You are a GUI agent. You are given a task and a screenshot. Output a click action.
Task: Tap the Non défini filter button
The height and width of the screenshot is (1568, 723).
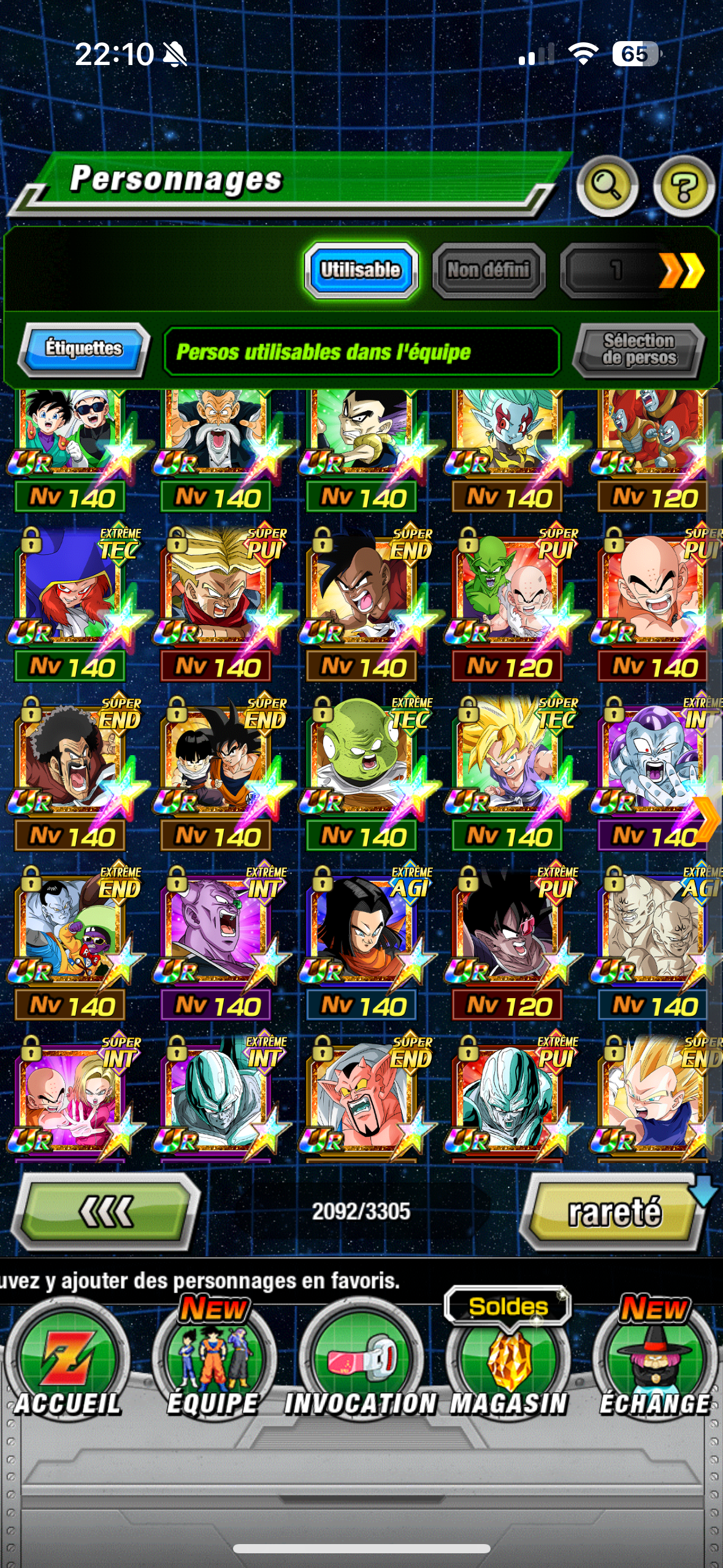pyautogui.click(x=488, y=270)
